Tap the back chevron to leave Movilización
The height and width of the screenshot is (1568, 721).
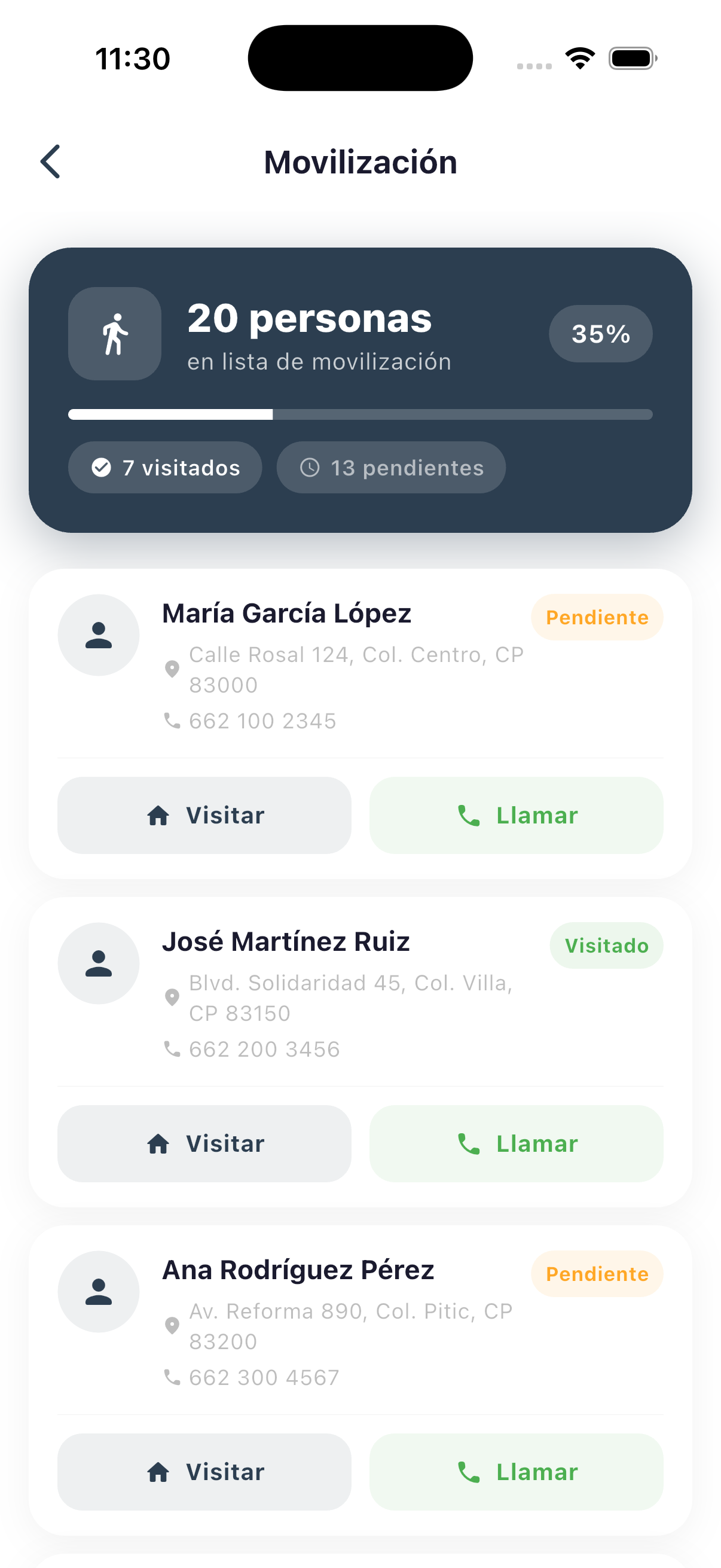coord(50,162)
